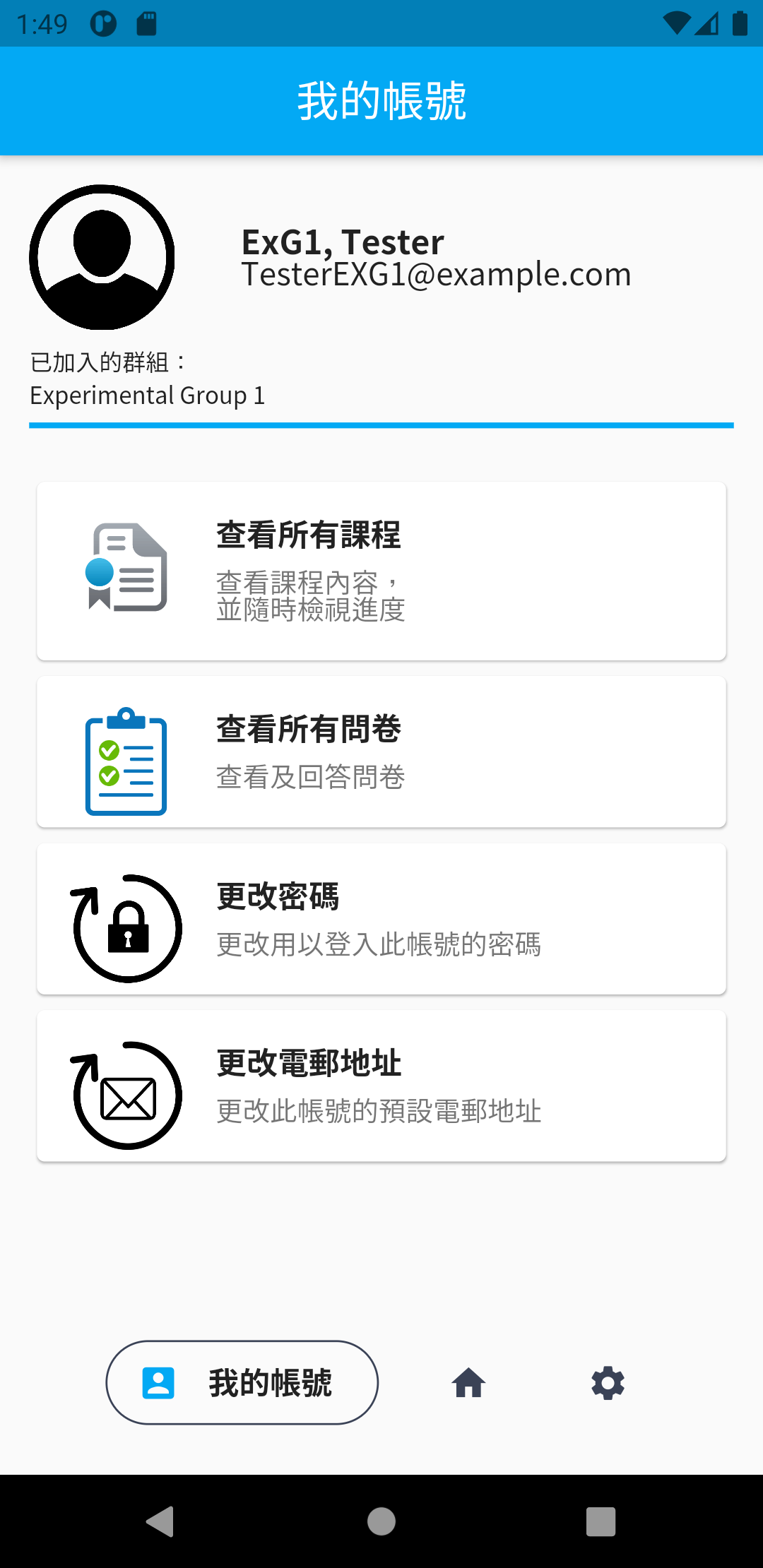
Task: Select the 我的帳號 tab in bottom navigation
Action: click(242, 1382)
